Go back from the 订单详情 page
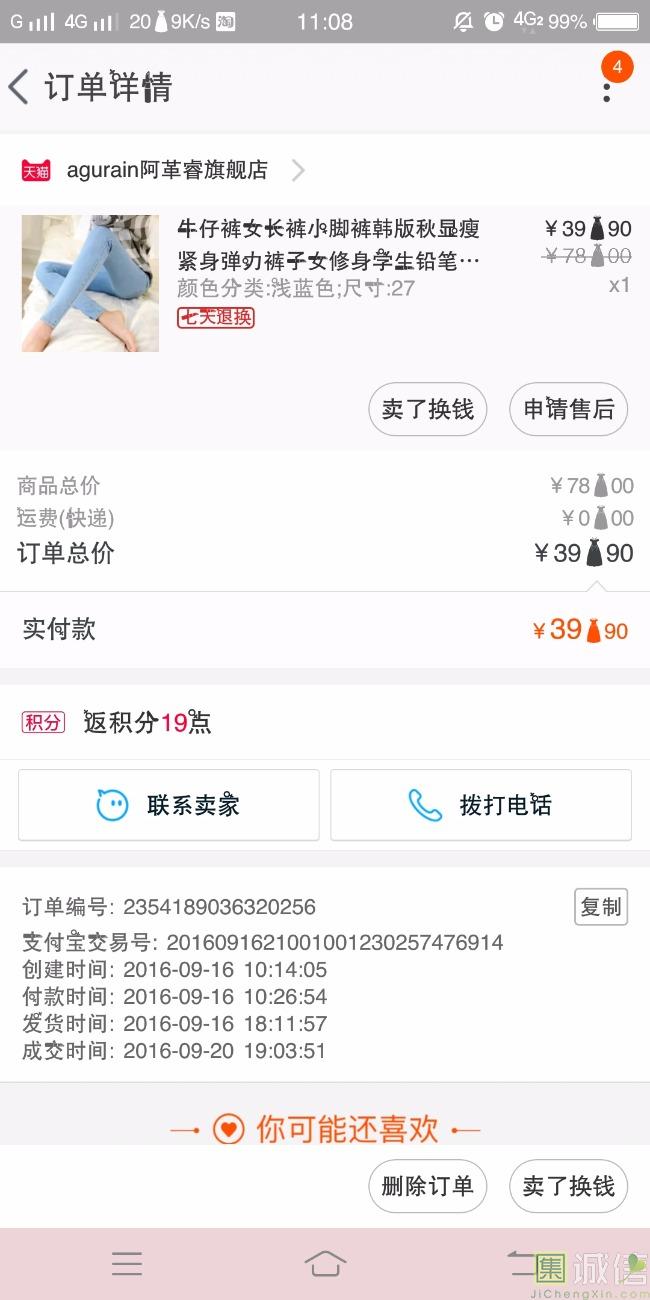 (x=20, y=88)
